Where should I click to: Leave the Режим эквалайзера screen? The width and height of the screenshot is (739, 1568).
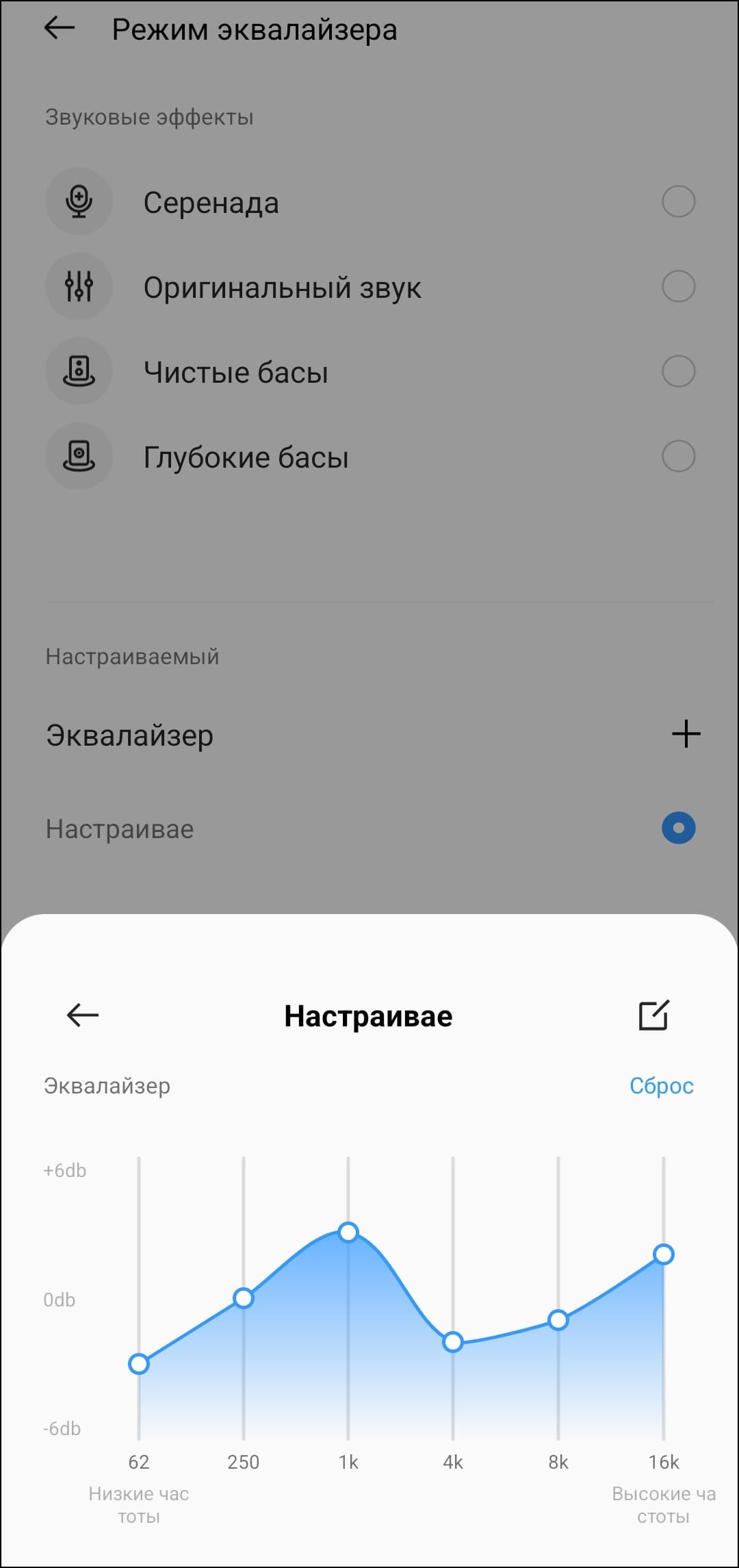pyautogui.click(x=60, y=28)
